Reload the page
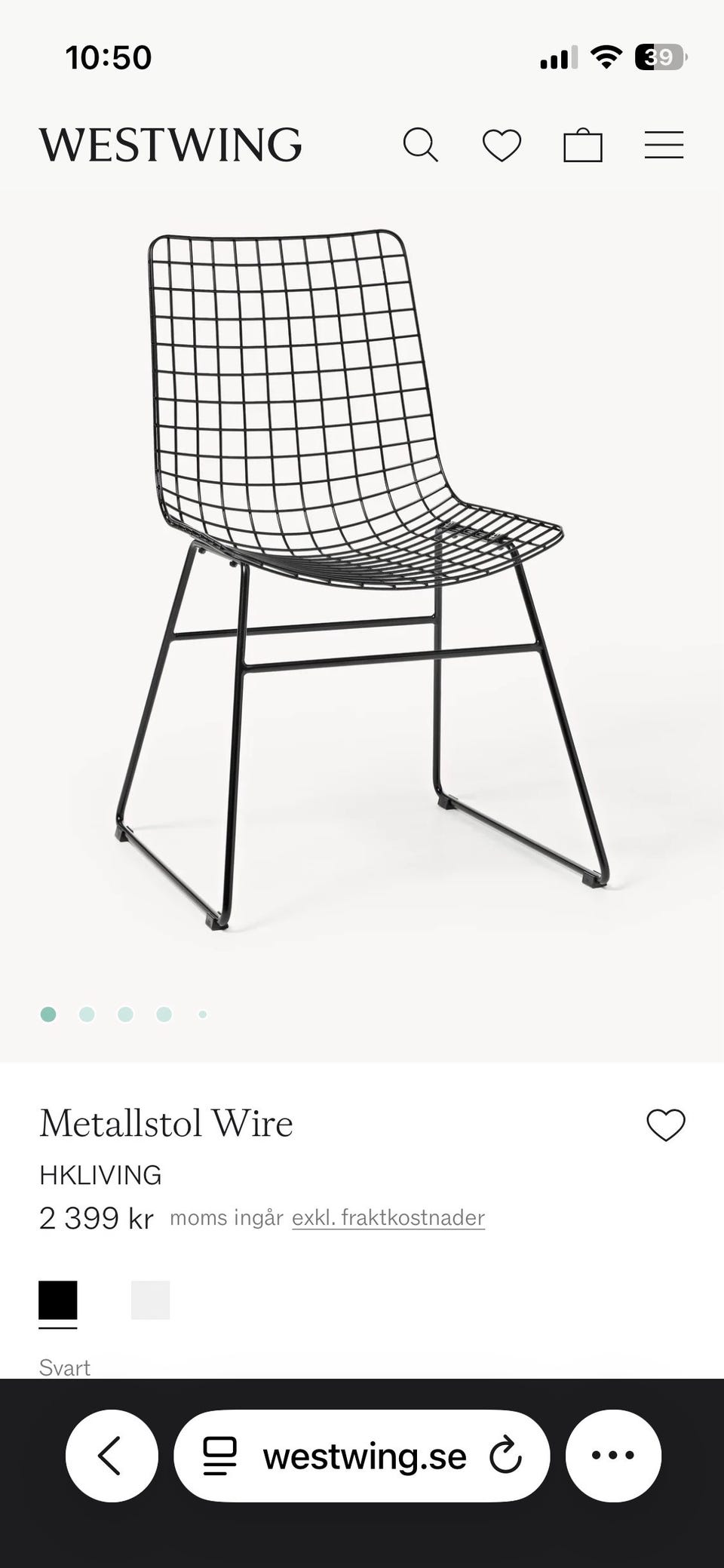This screenshot has height=1568, width=724. [x=505, y=1456]
